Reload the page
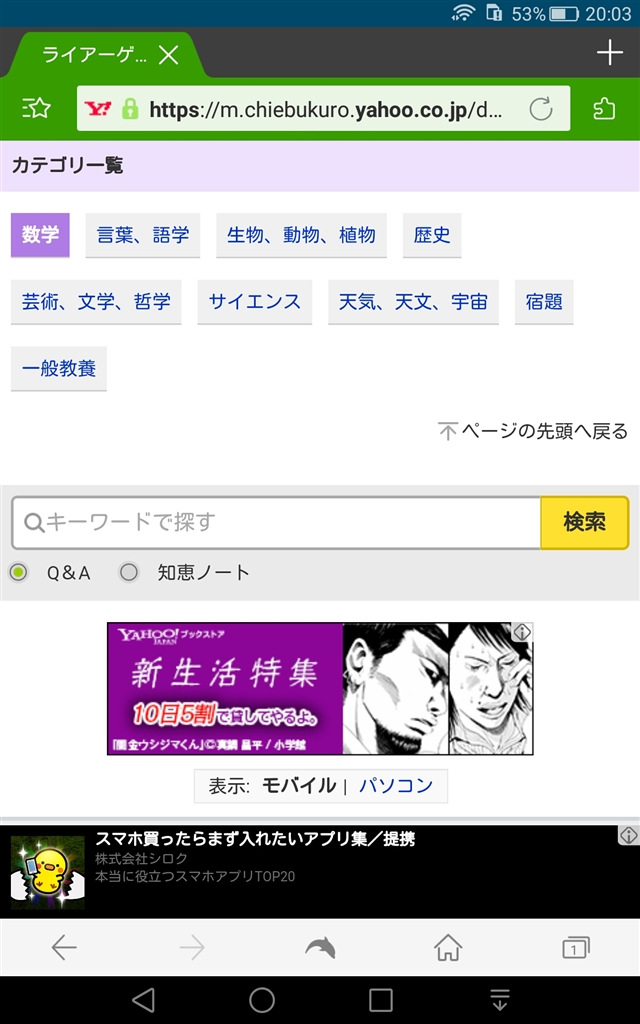Image resolution: width=640 pixels, height=1024 pixels. (x=541, y=109)
